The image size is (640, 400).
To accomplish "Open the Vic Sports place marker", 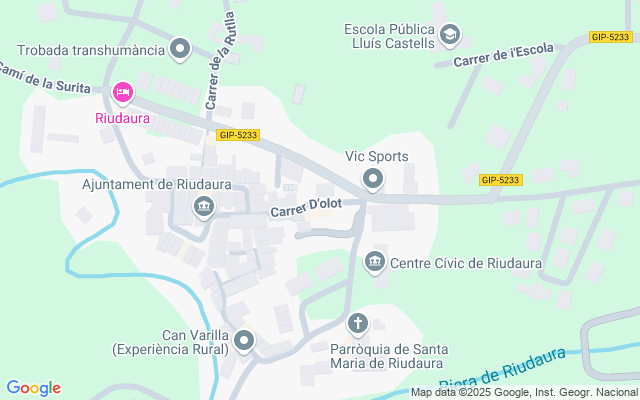I will pyautogui.click(x=373, y=180).
